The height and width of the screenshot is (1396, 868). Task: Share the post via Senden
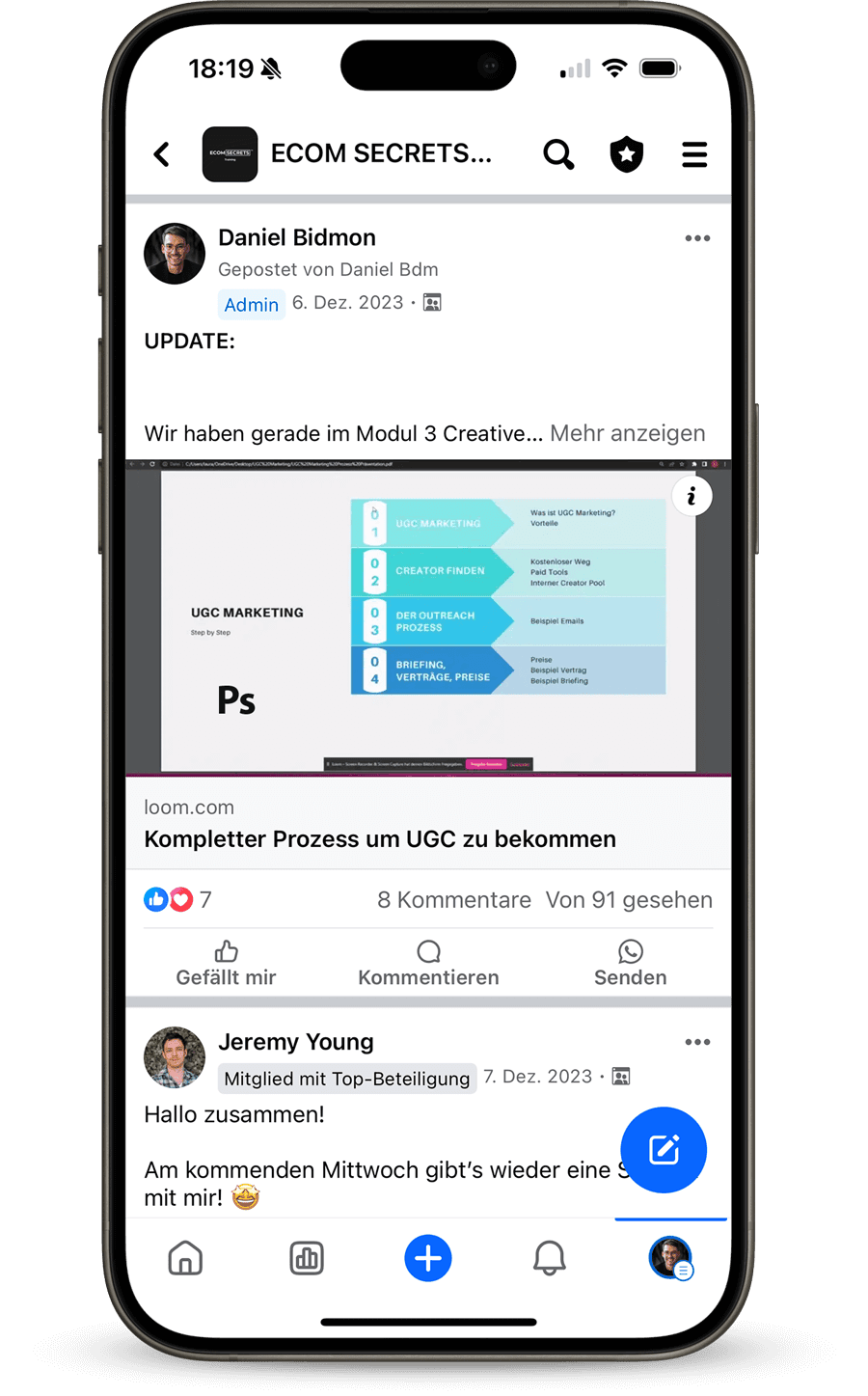(630, 964)
